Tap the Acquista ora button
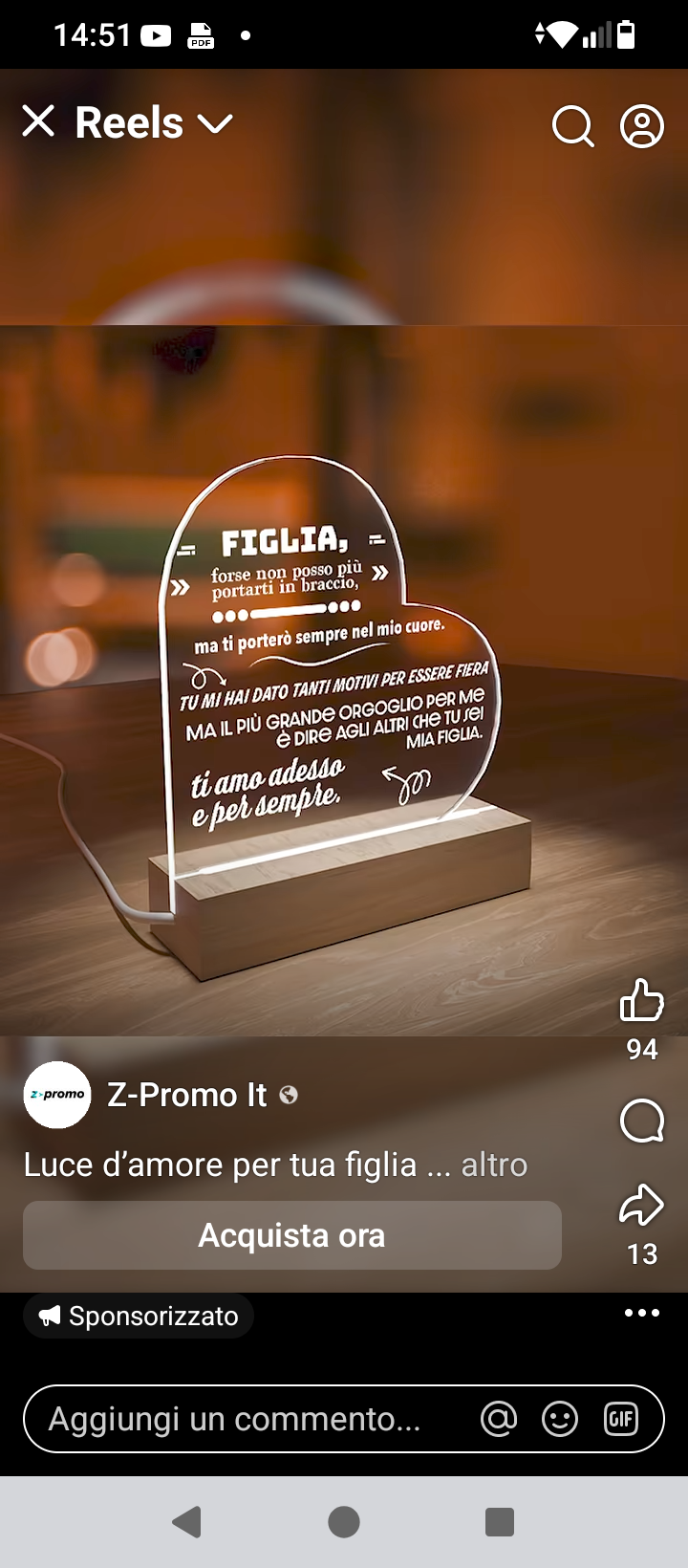The height and width of the screenshot is (1568, 688). [x=291, y=1235]
